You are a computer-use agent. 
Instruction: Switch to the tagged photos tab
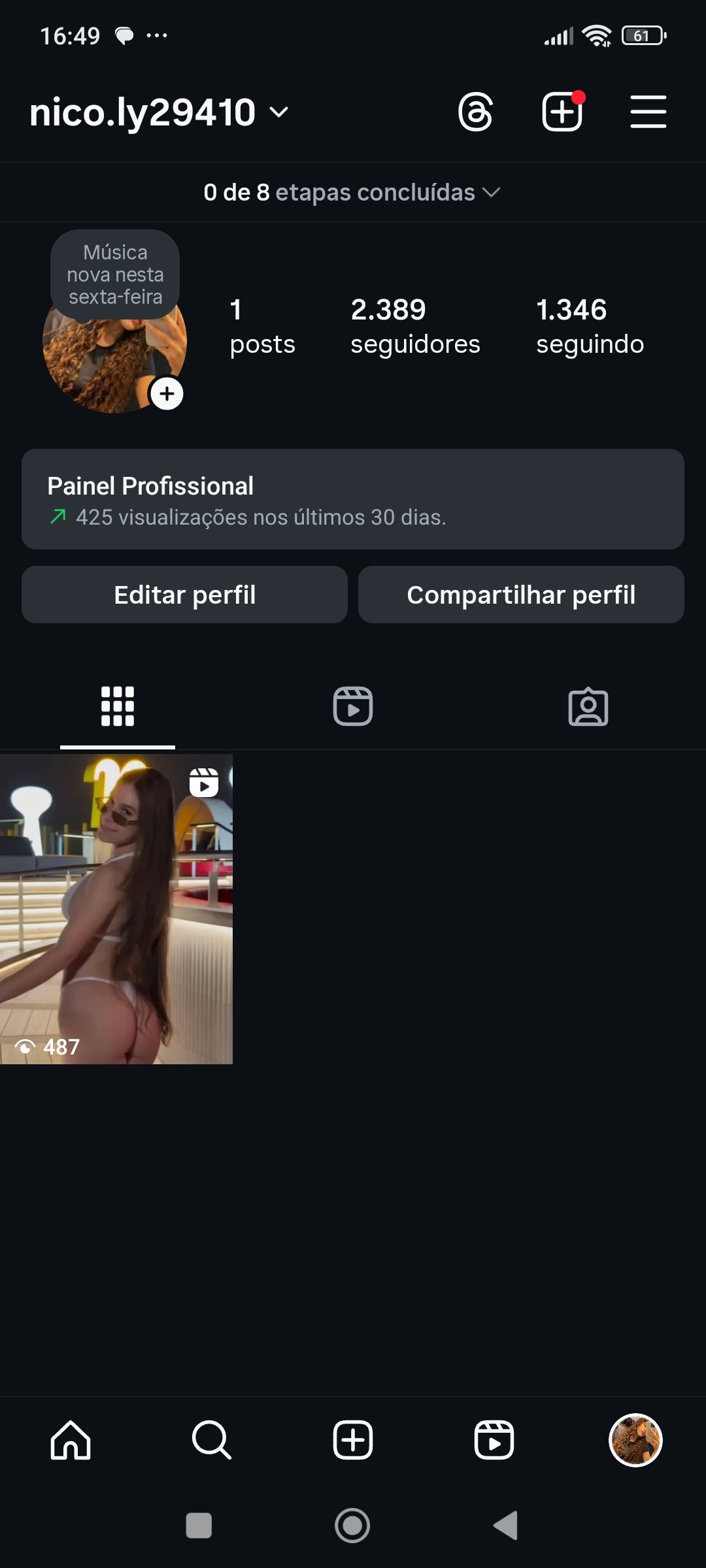(588, 706)
